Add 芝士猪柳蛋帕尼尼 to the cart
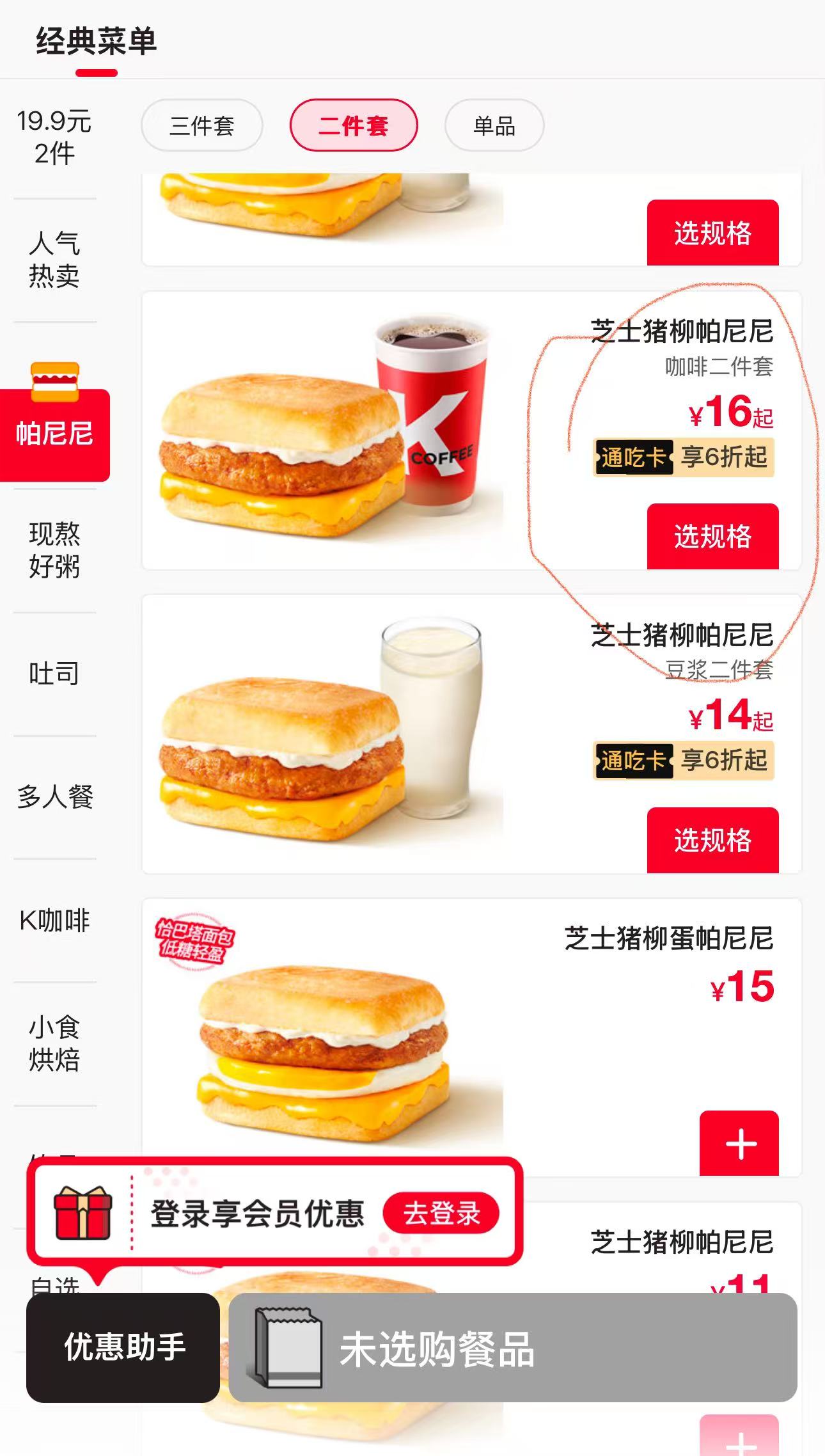 pos(739,1144)
